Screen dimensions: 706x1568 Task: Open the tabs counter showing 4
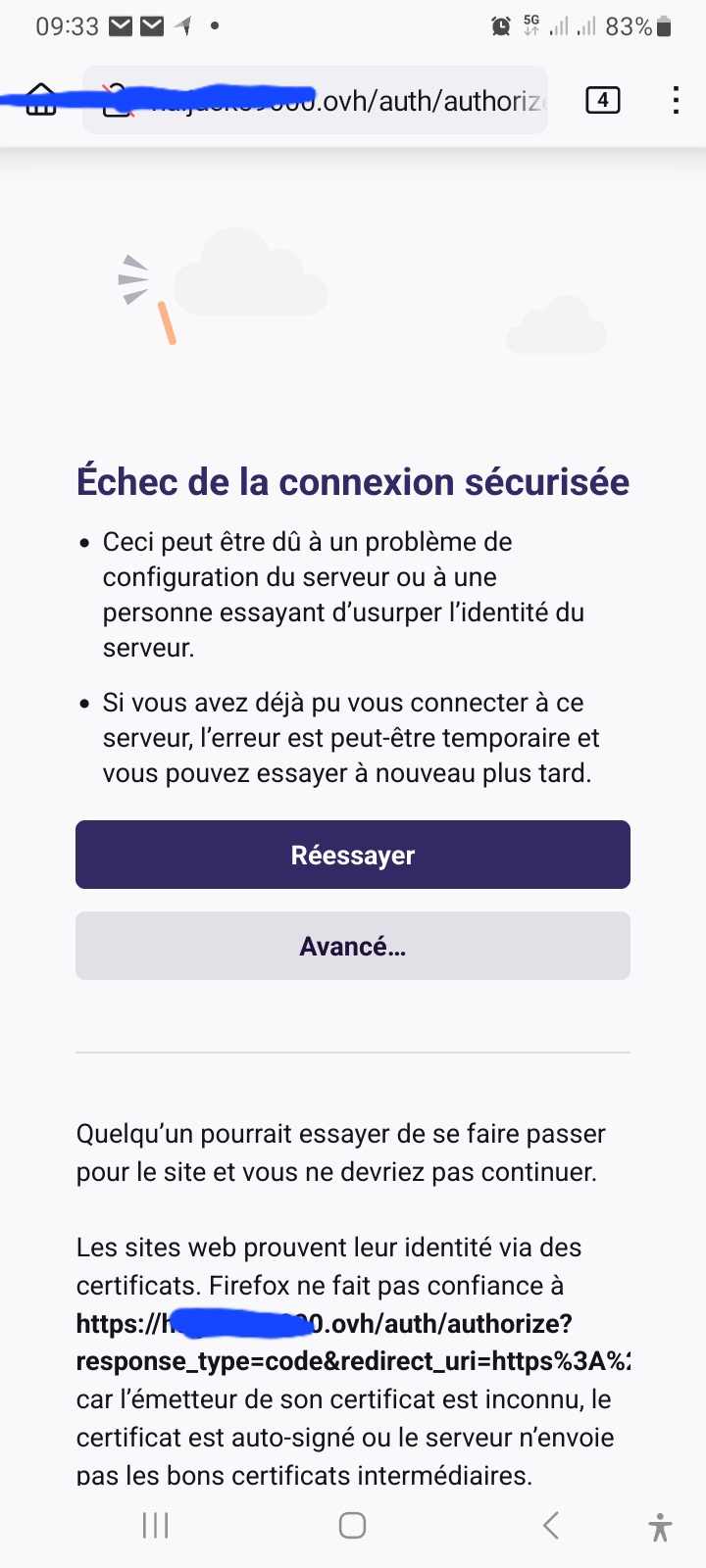point(602,100)
